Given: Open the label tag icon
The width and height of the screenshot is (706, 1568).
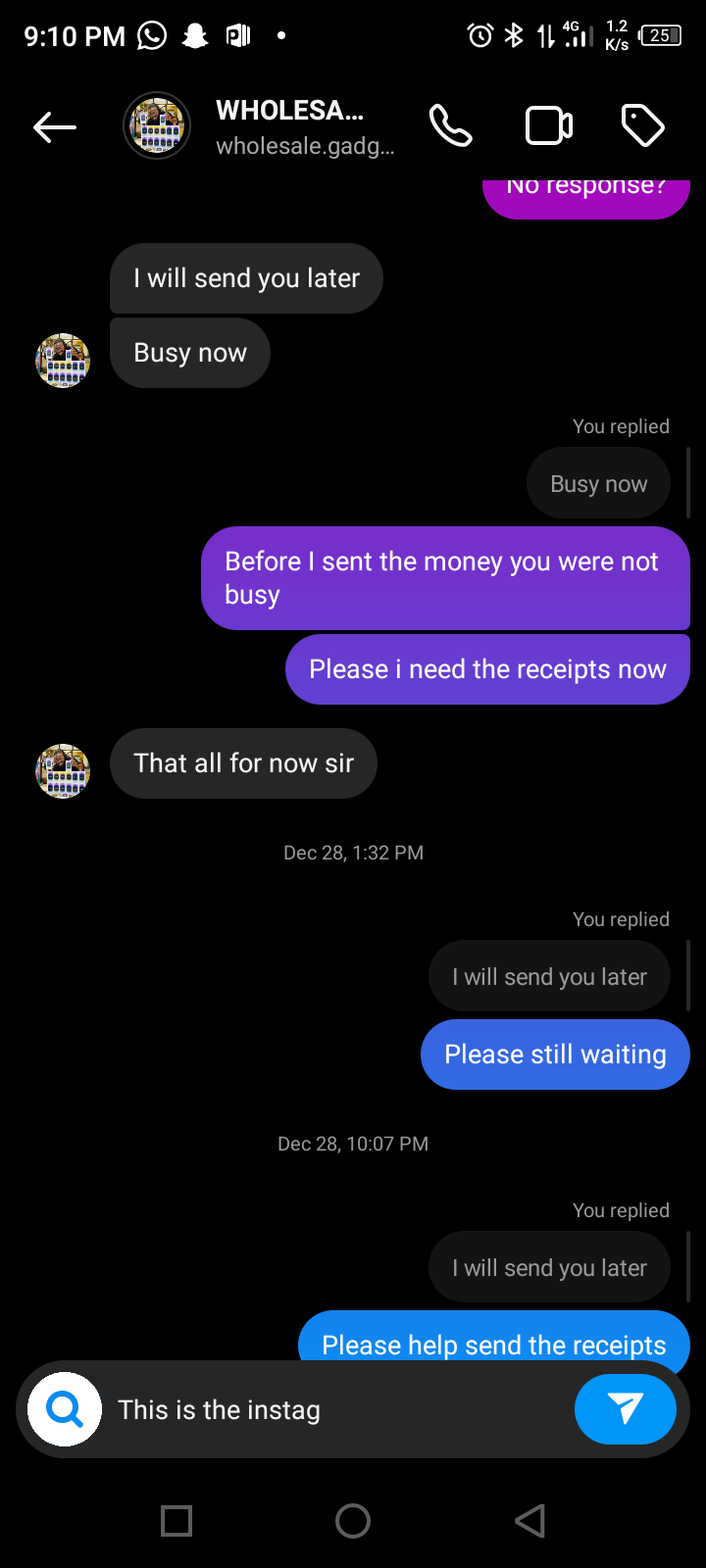Looking at the screenshot, I should [x=643, y=126].
